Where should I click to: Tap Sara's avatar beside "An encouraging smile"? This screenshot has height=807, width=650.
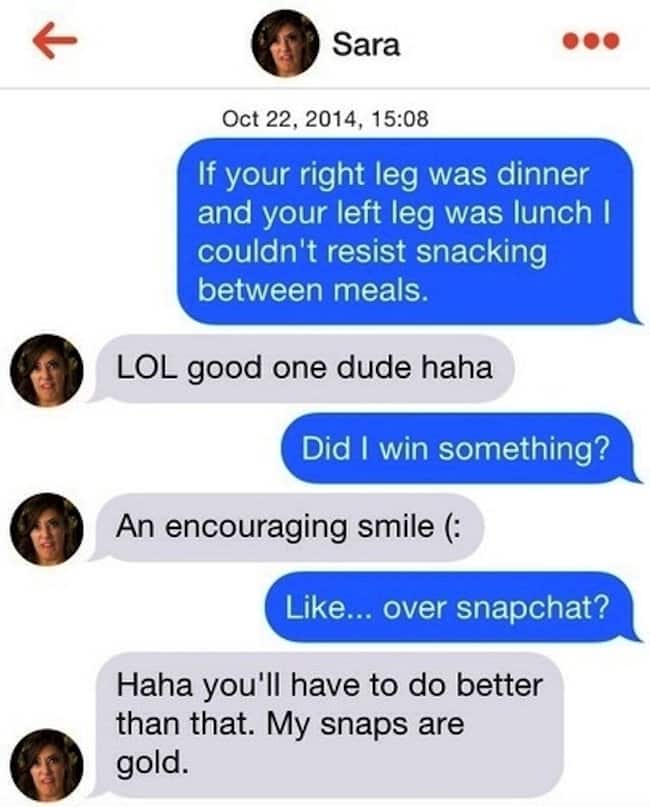tap(47, 528)
